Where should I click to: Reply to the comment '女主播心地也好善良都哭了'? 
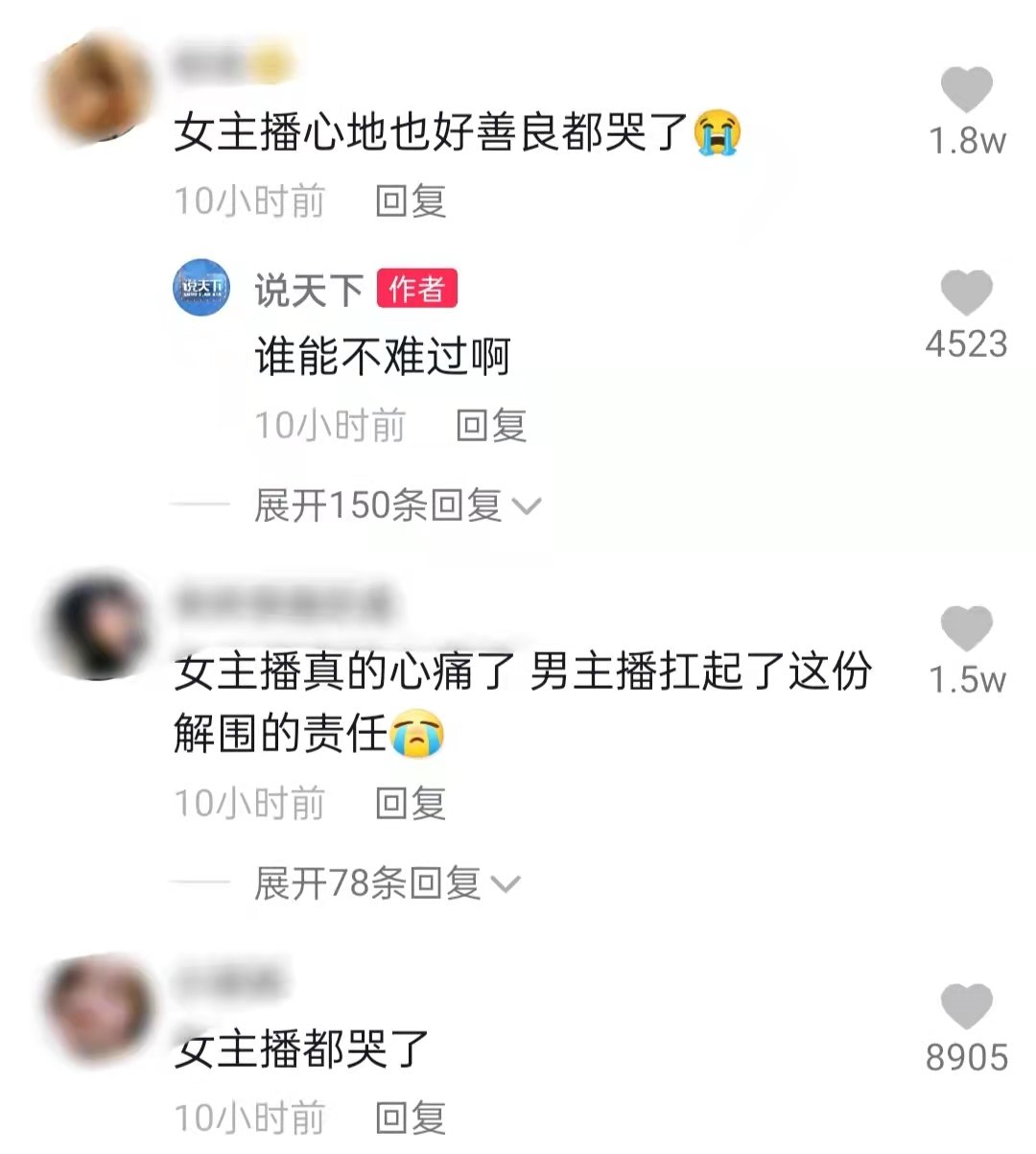pyautogui.click(x=411, y=201)
